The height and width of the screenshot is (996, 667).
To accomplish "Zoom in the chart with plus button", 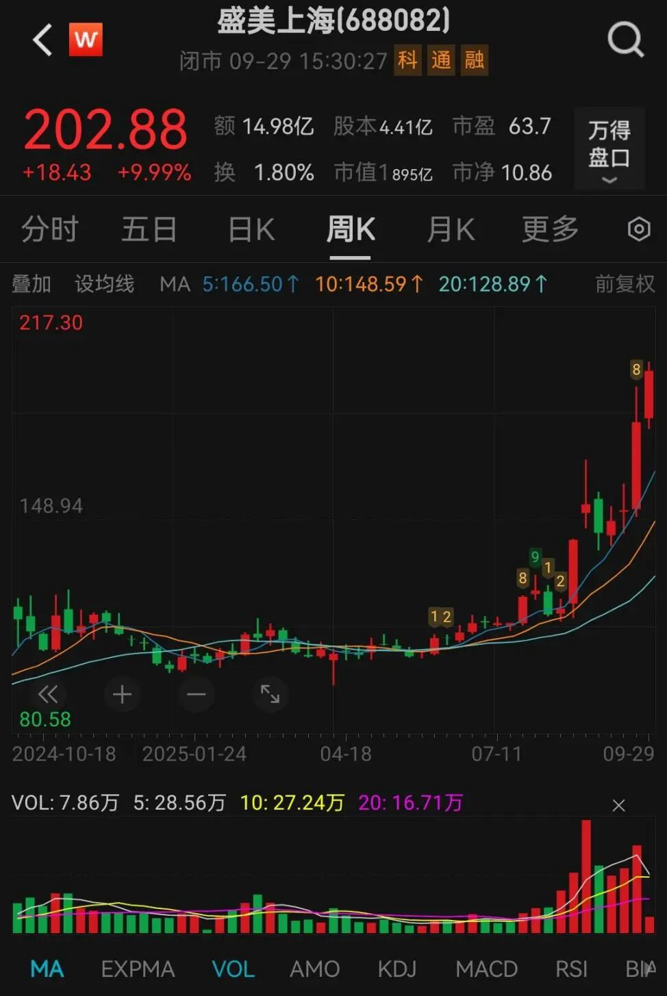I will [x=122, y=693].
